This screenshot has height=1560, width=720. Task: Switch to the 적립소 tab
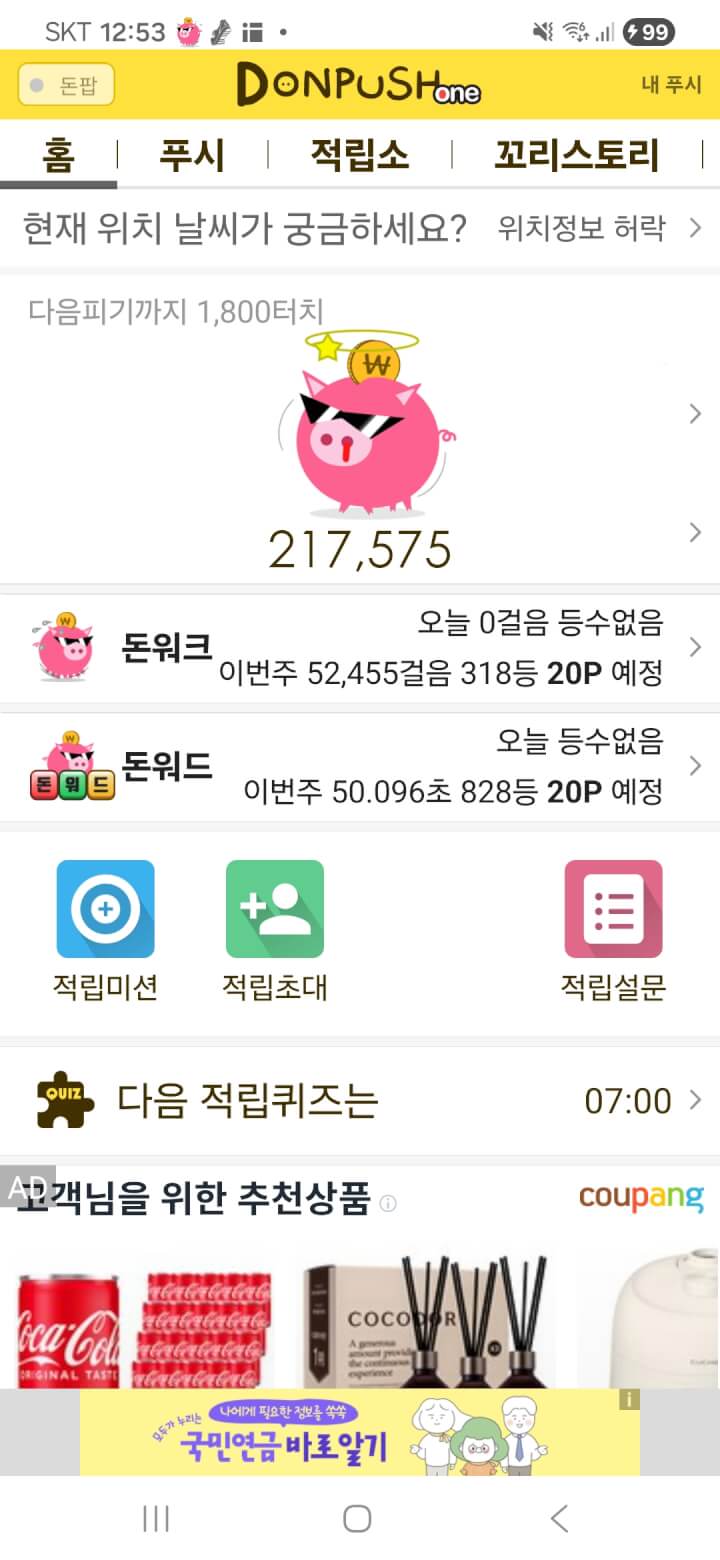pos(359,155)
